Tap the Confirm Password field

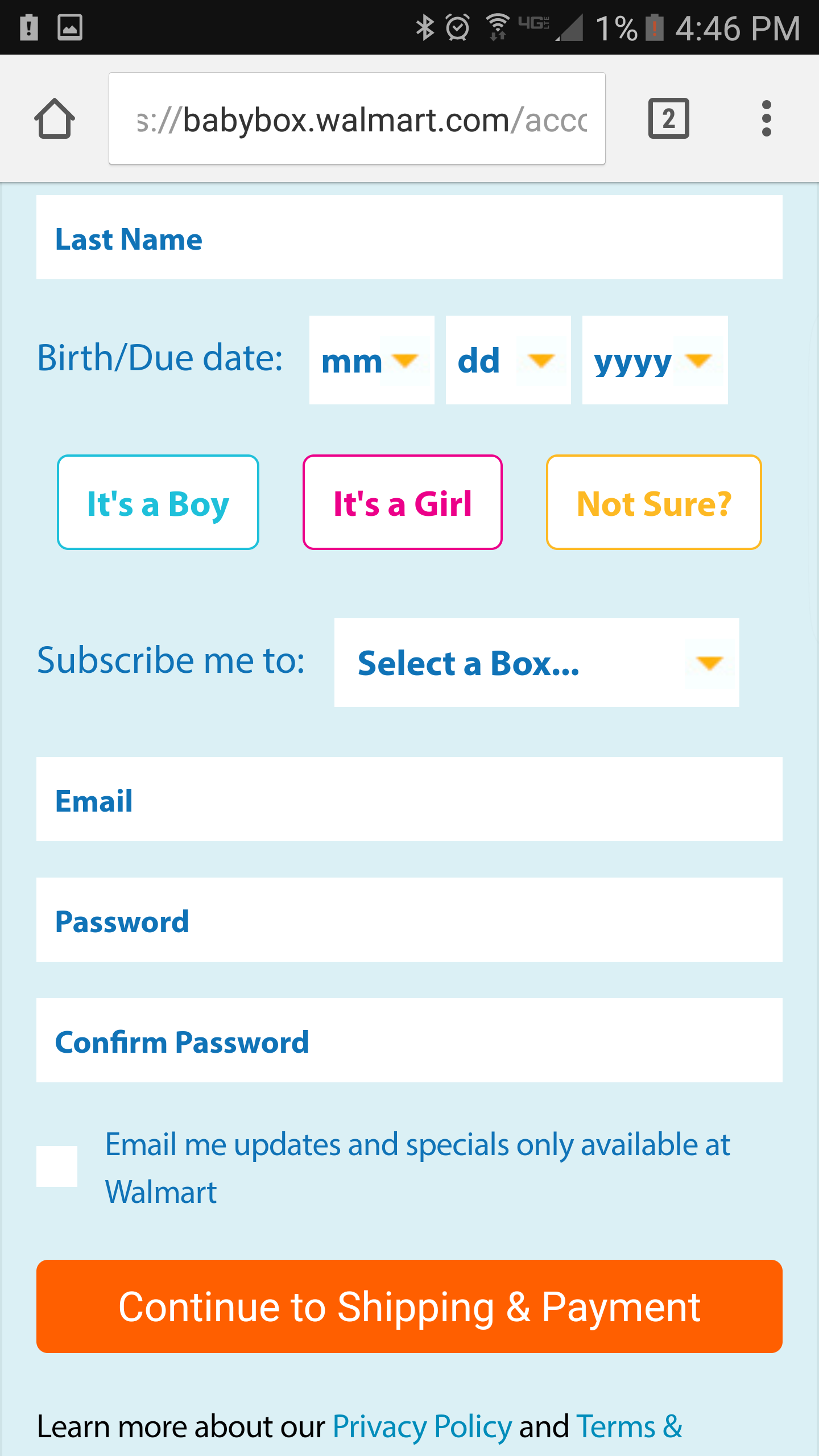409,1040
